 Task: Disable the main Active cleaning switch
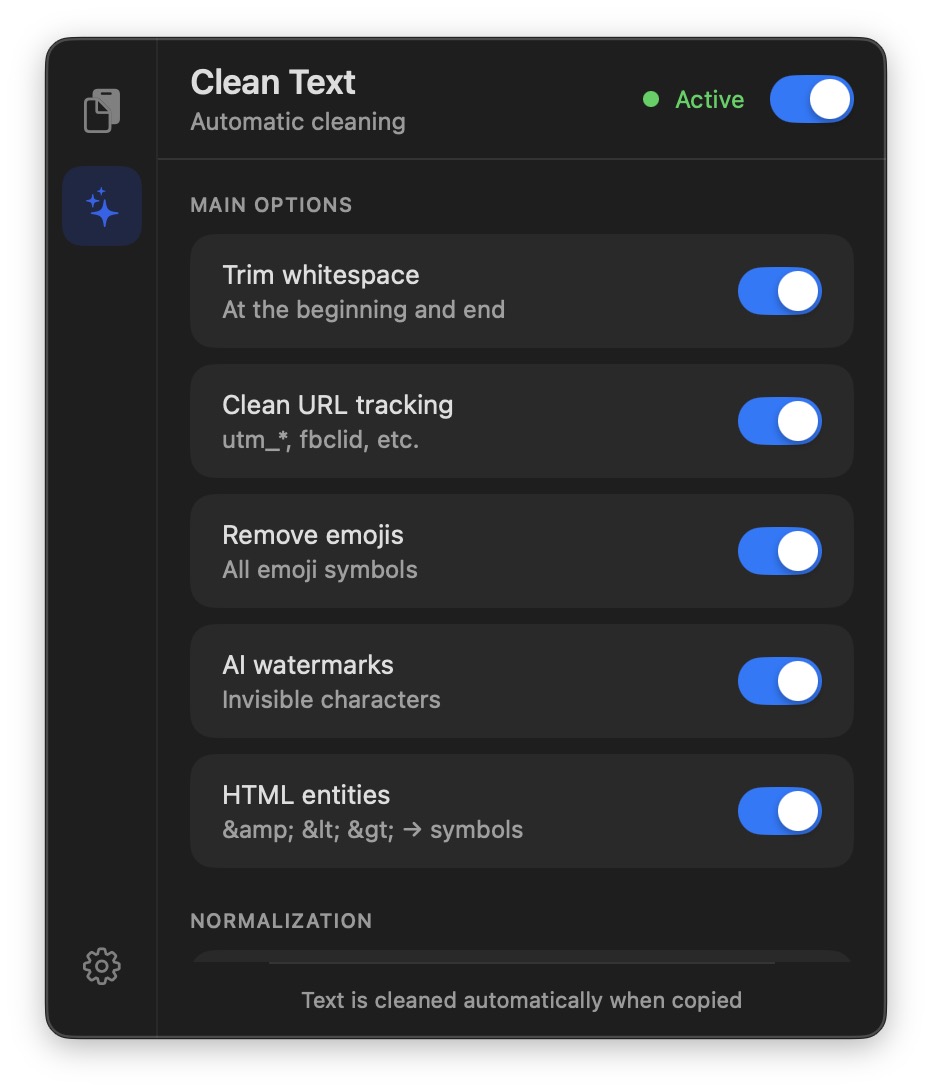pos(811,99)
